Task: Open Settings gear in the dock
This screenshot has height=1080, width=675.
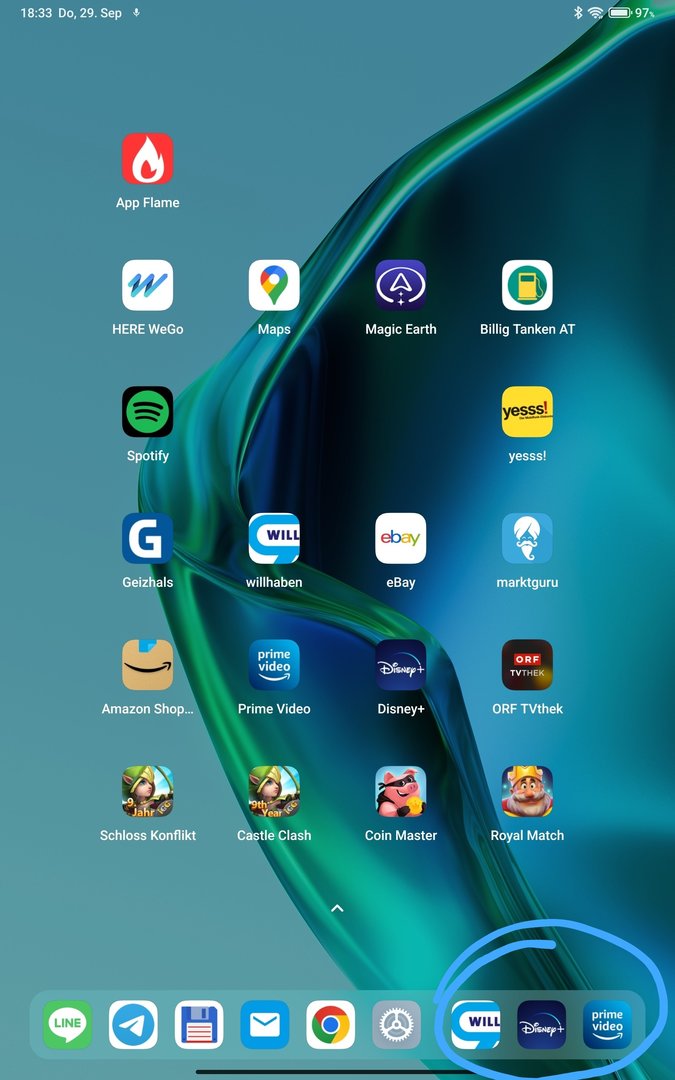Action: [397, 1024]
